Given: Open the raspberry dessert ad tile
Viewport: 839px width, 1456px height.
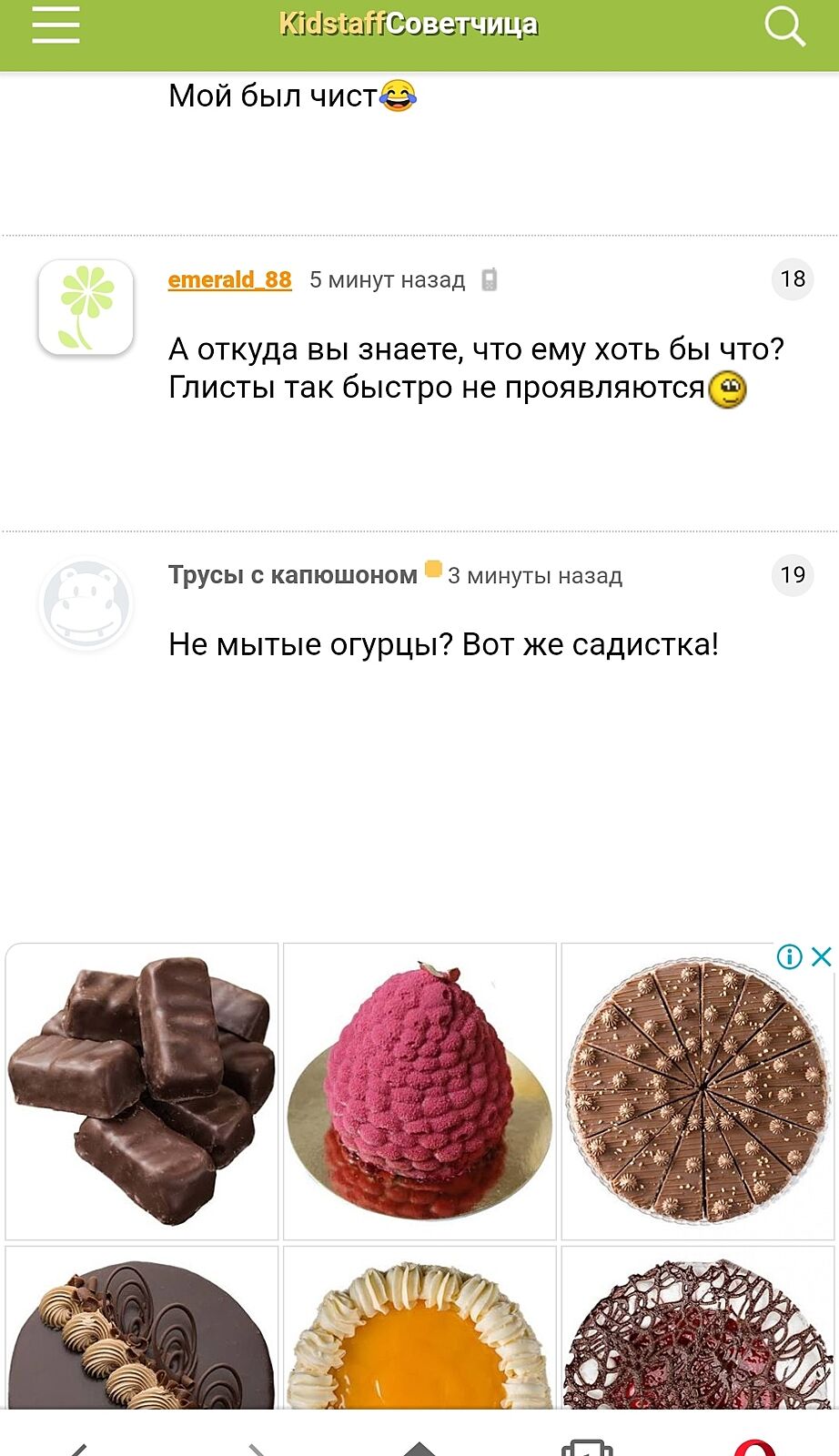Looking at the screenshot, I should pos(419,1091).
